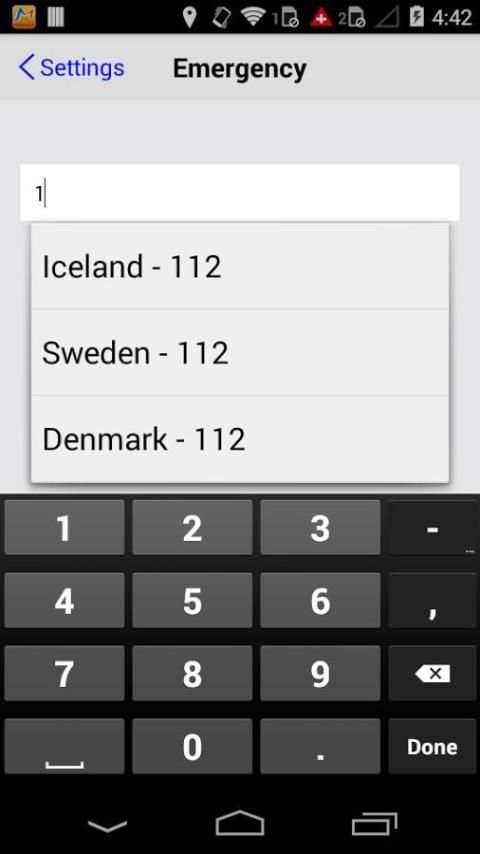The height and width of the screenshot is (854, 480).
Task: Open recent apps overview
Action: (x=374, y=824)
